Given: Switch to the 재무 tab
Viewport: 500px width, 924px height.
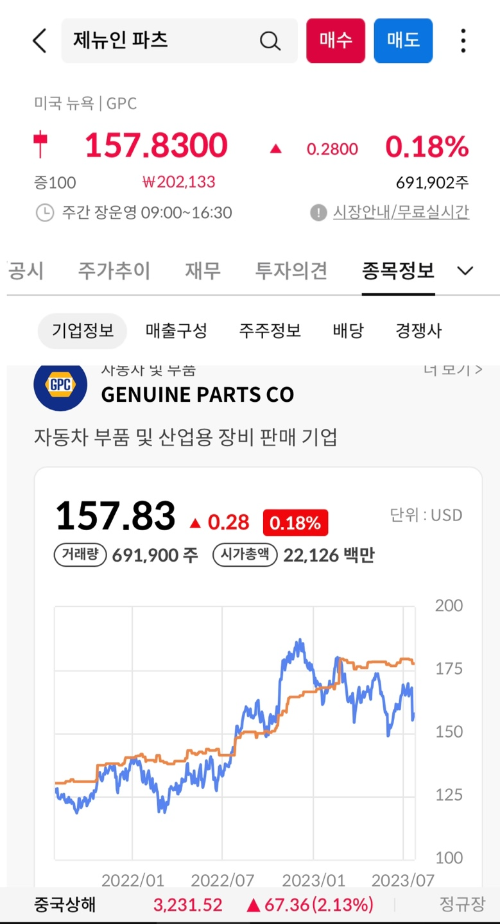Looking at the screenshot, I should [203, 271].
